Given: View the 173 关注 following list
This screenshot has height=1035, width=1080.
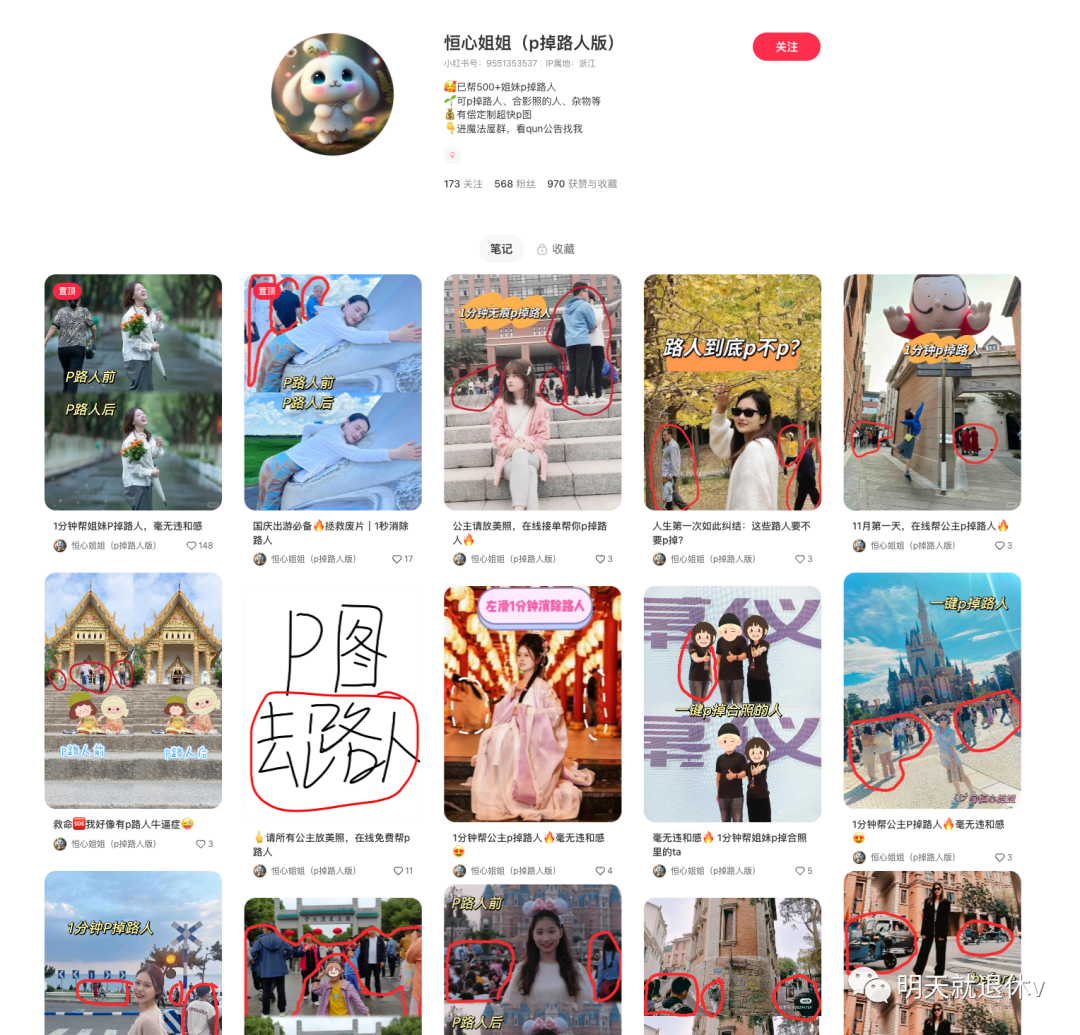Looking at the screenshot, I should pyautogui.click(x=463, y=184).
